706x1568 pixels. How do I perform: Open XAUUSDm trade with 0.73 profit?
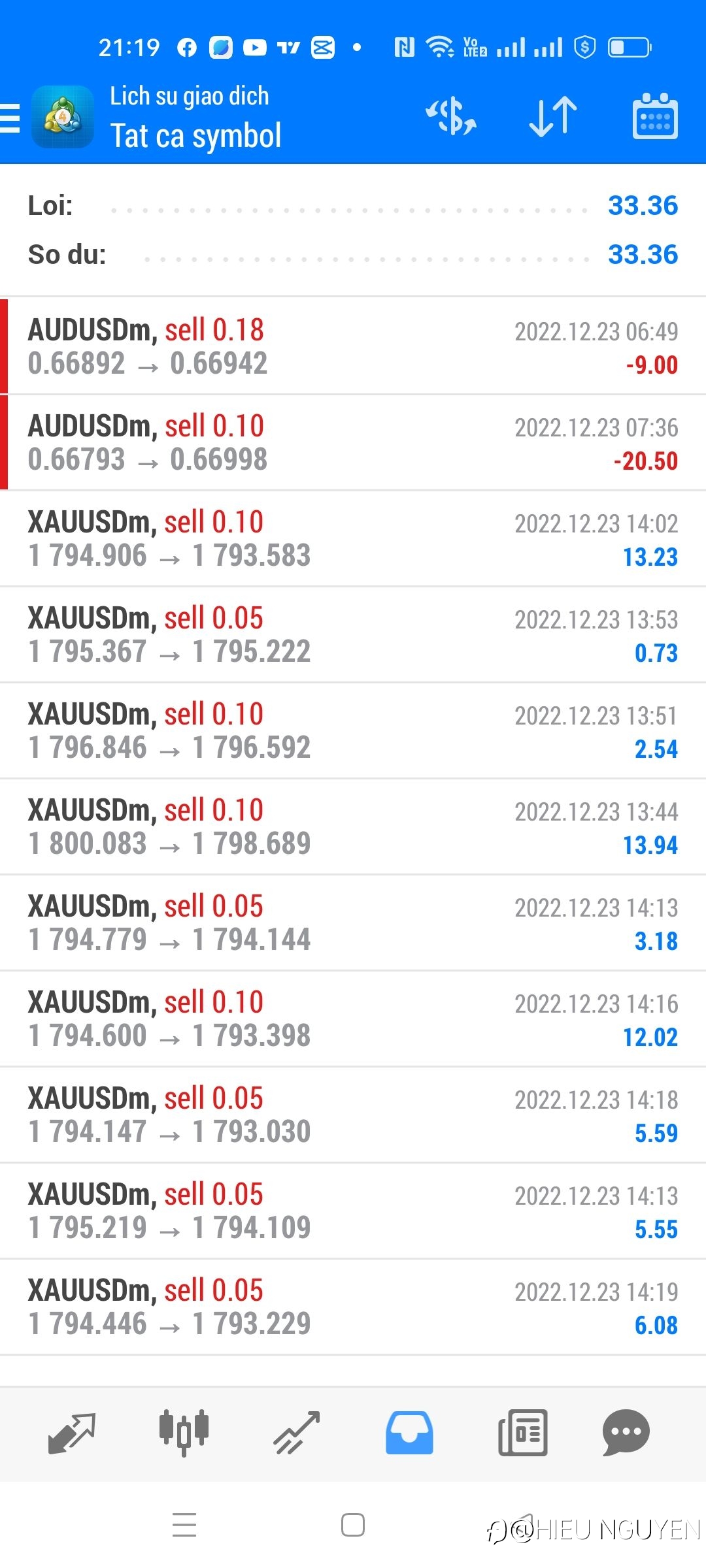pyautogui.click(x=353, y=634)
